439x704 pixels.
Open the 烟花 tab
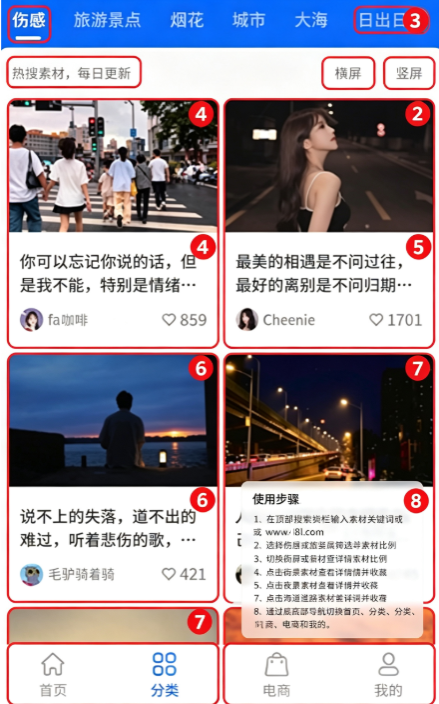click(x=187, y=20)
